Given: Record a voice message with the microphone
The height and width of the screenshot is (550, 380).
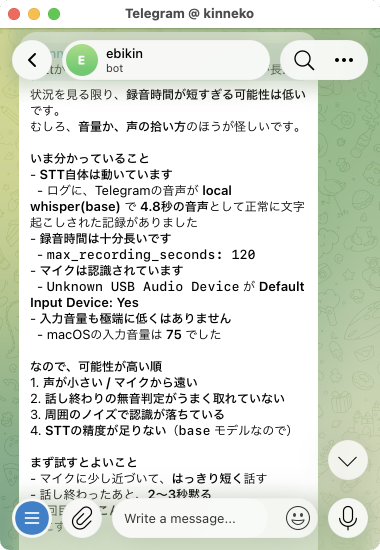Looking at the screenshot, I should coord(348,518).
